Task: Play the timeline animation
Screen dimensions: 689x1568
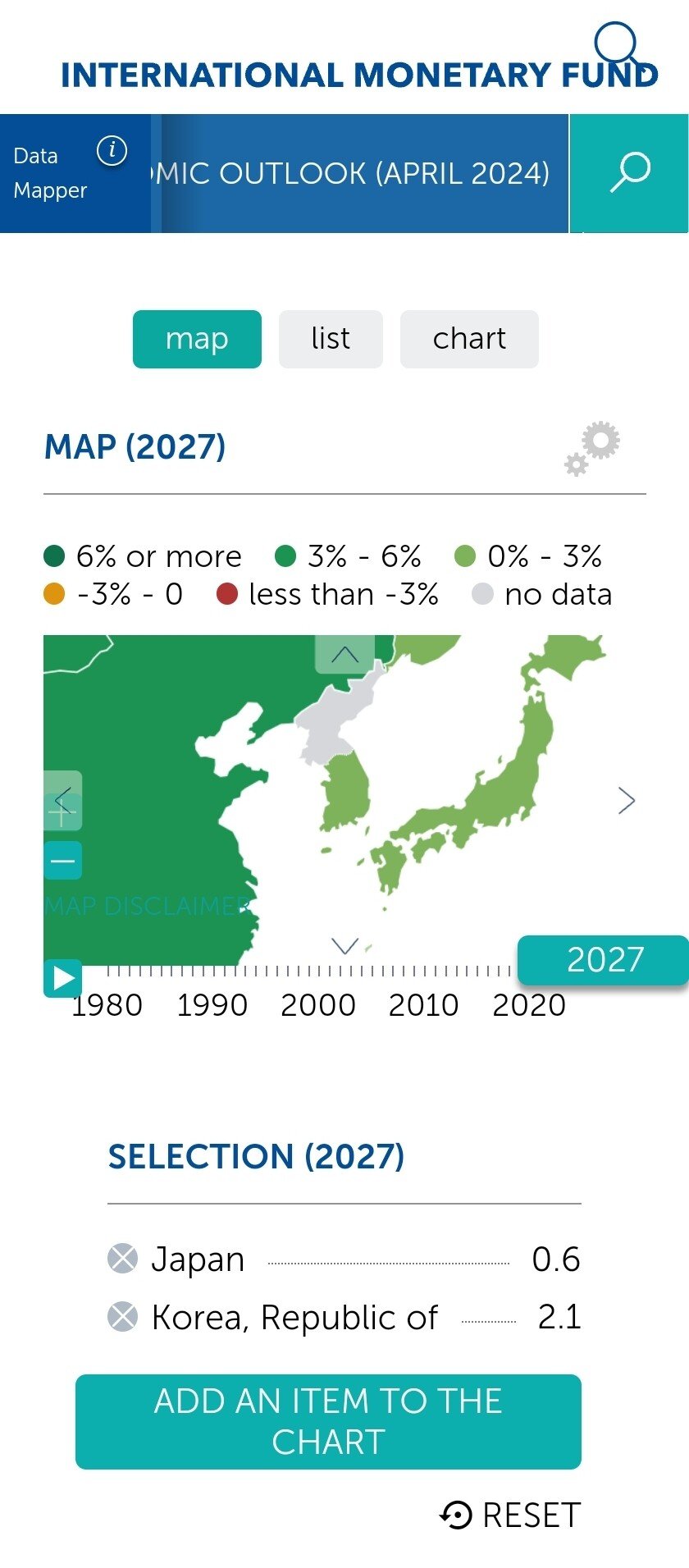Action: point(62,978)
